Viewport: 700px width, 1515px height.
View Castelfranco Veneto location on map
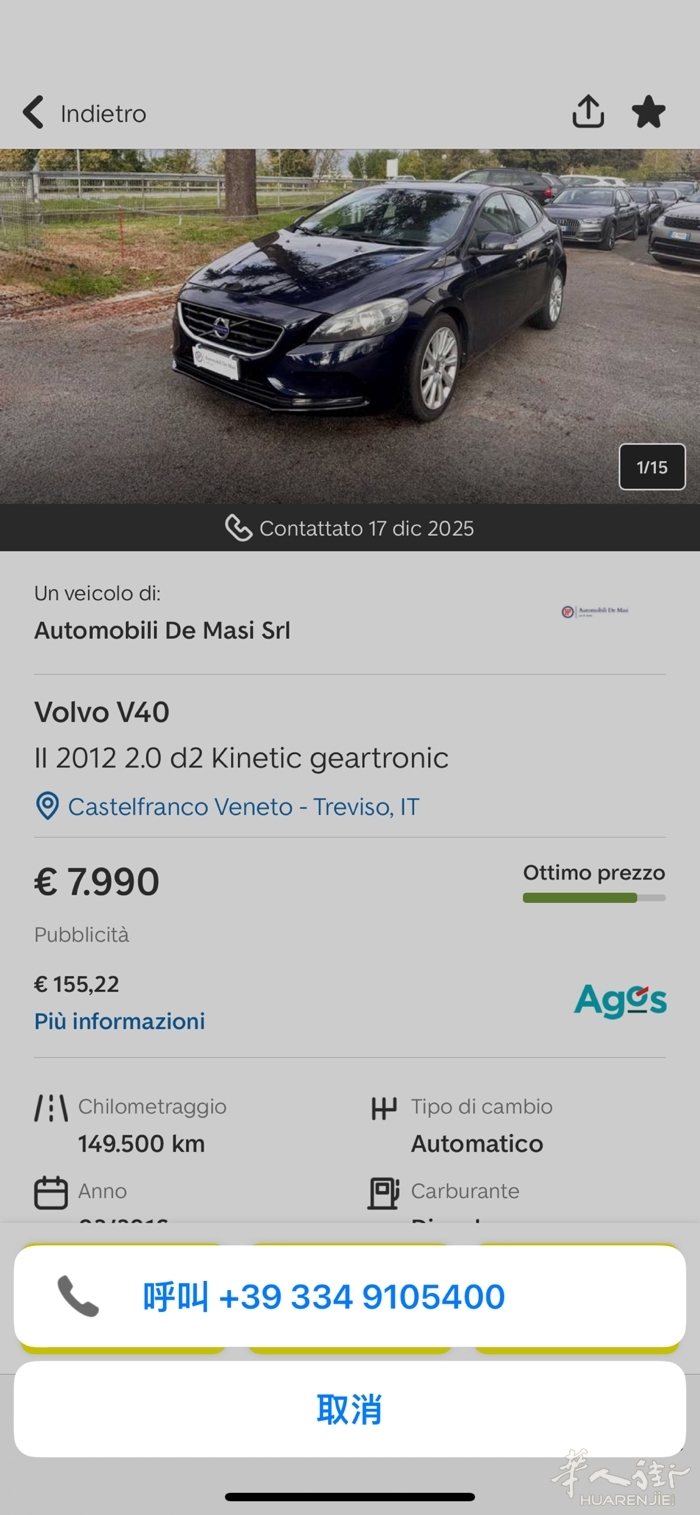242,806
